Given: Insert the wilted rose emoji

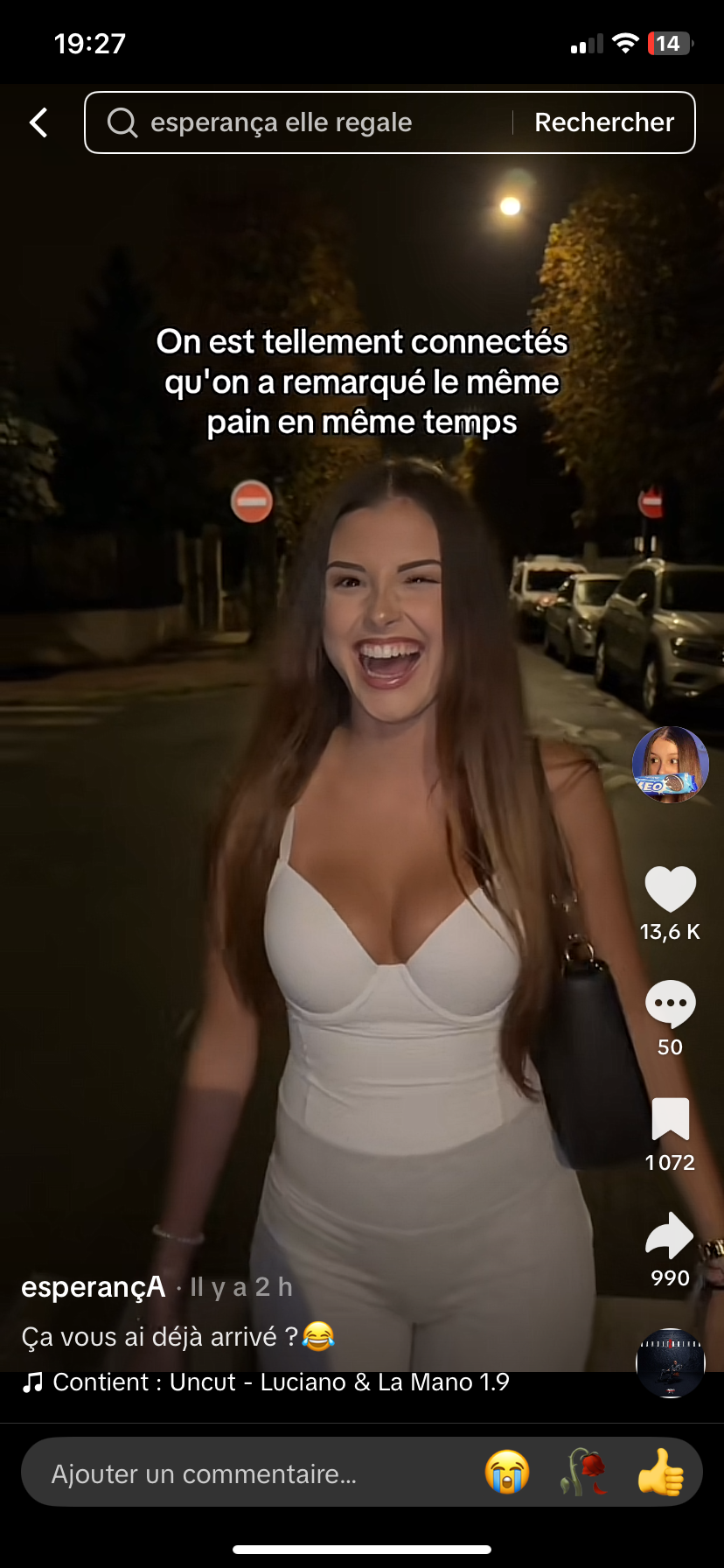Looking at the screenshot, I should coord(583,1473).
